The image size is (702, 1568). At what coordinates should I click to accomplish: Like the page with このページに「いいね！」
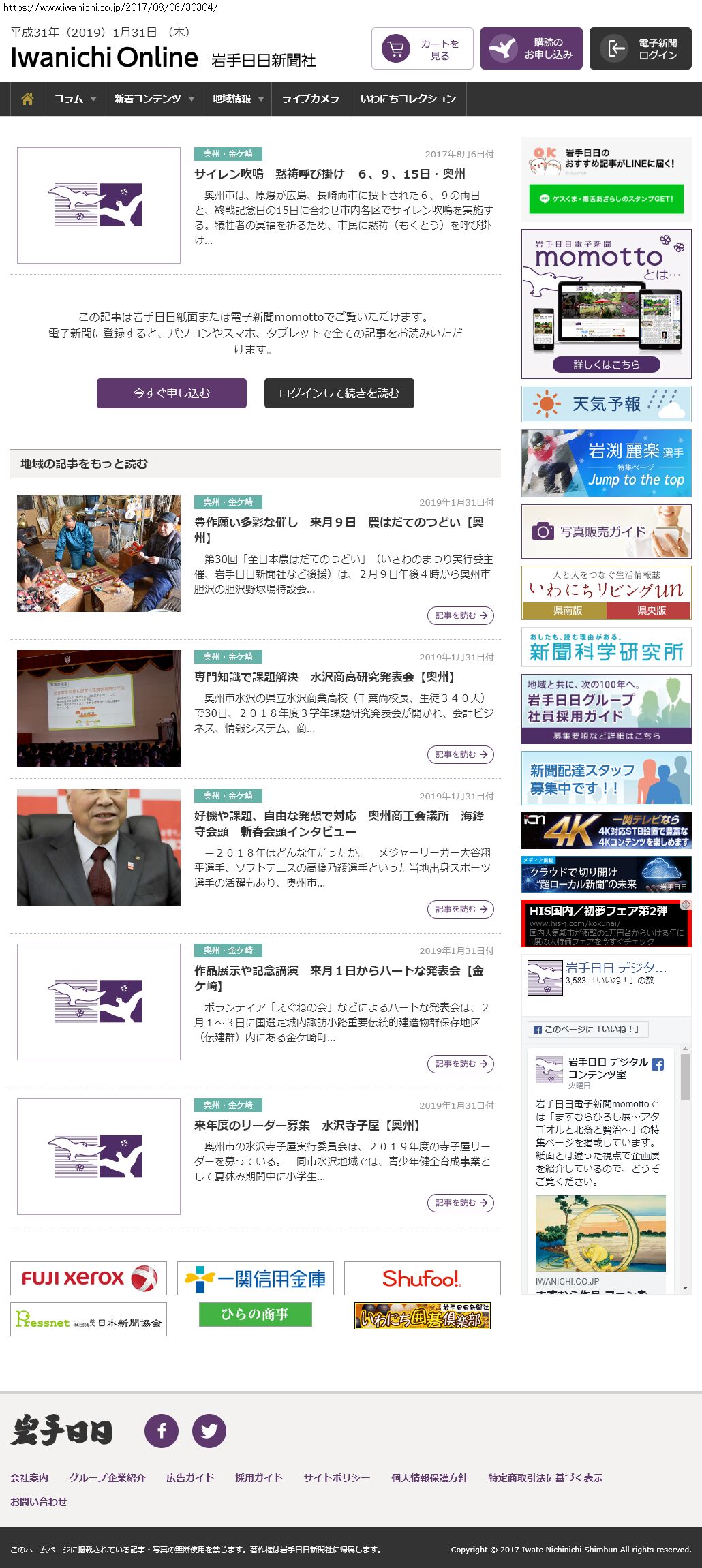pos(587,1029)
